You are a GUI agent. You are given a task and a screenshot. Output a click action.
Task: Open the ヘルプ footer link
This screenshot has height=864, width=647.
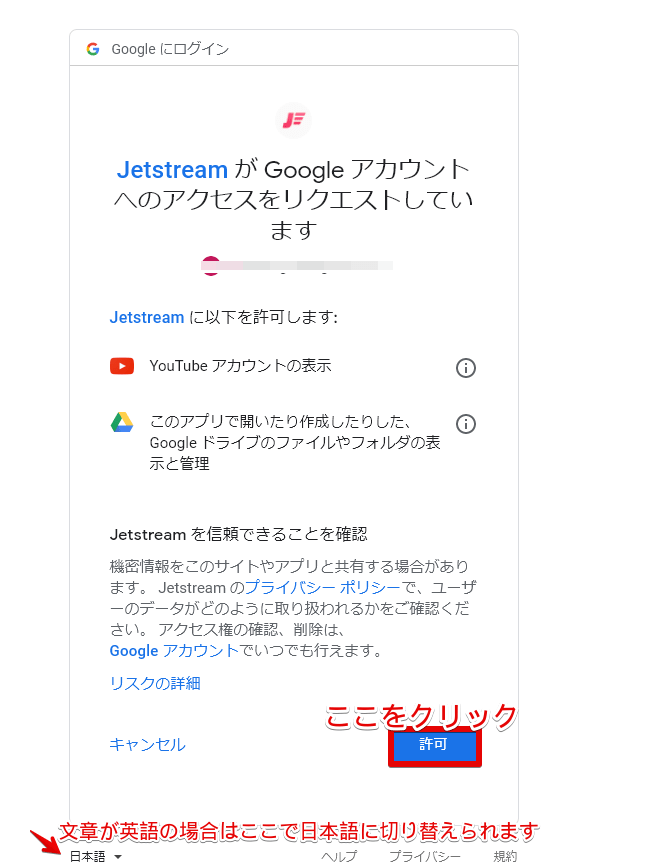338,856
